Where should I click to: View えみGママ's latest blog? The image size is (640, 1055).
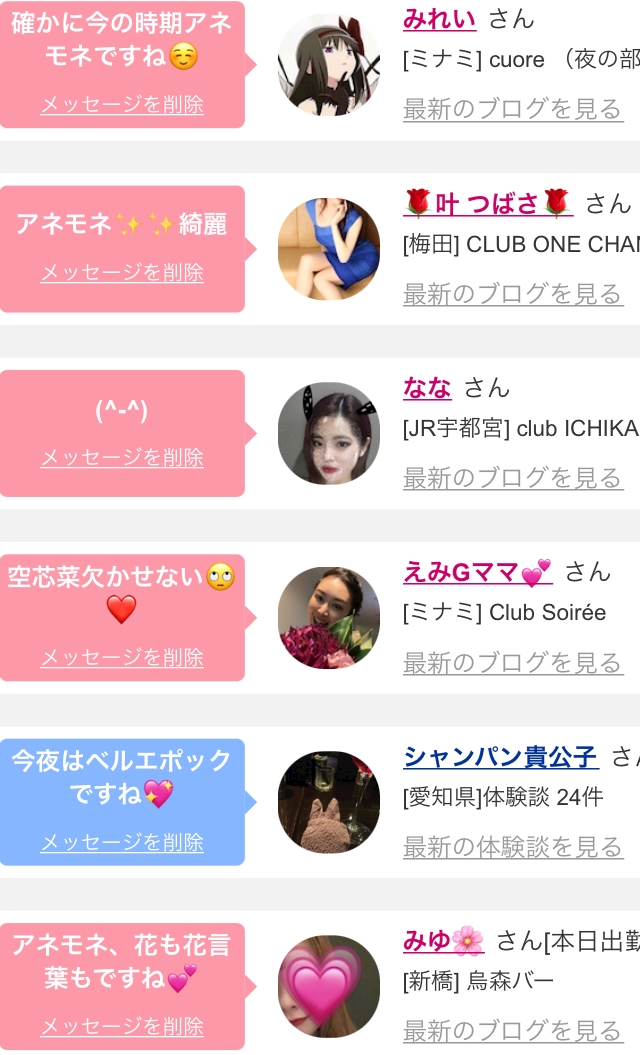tap(513, 663)
